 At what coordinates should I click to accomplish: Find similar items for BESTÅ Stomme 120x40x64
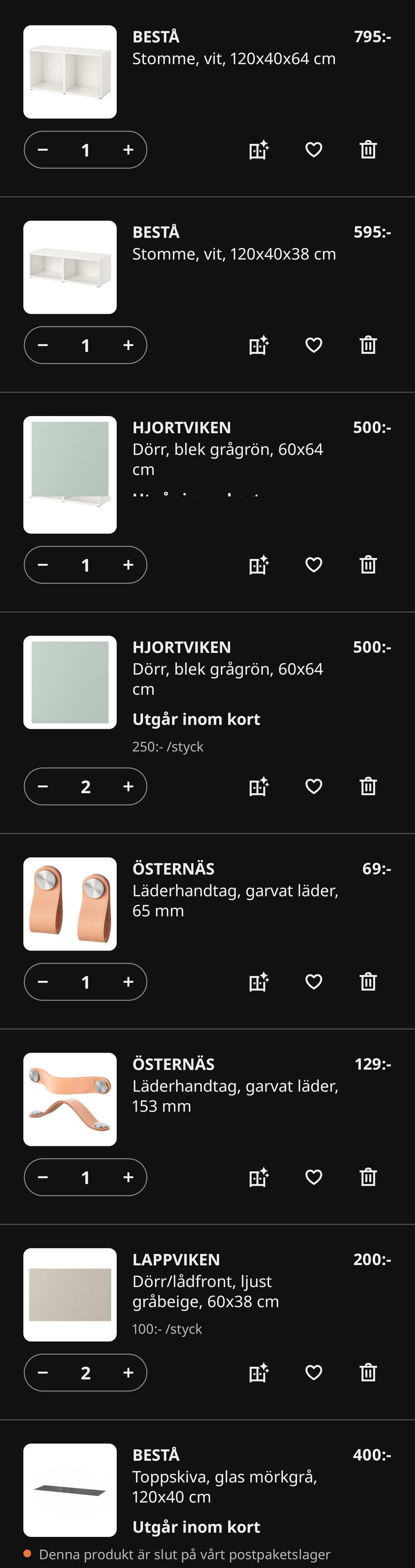pos(259,150)
